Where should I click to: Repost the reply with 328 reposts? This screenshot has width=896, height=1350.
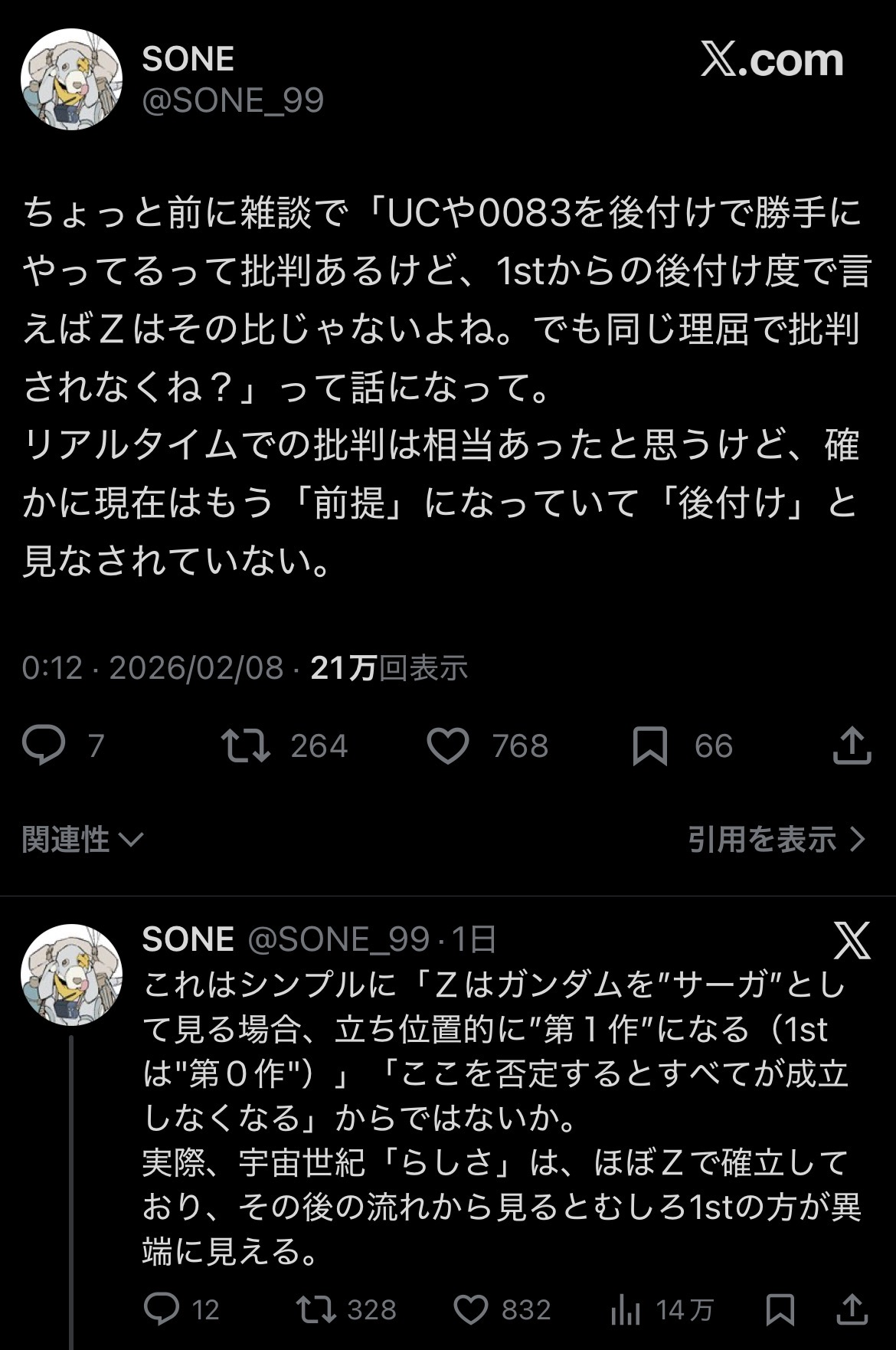coord(317,1309)
